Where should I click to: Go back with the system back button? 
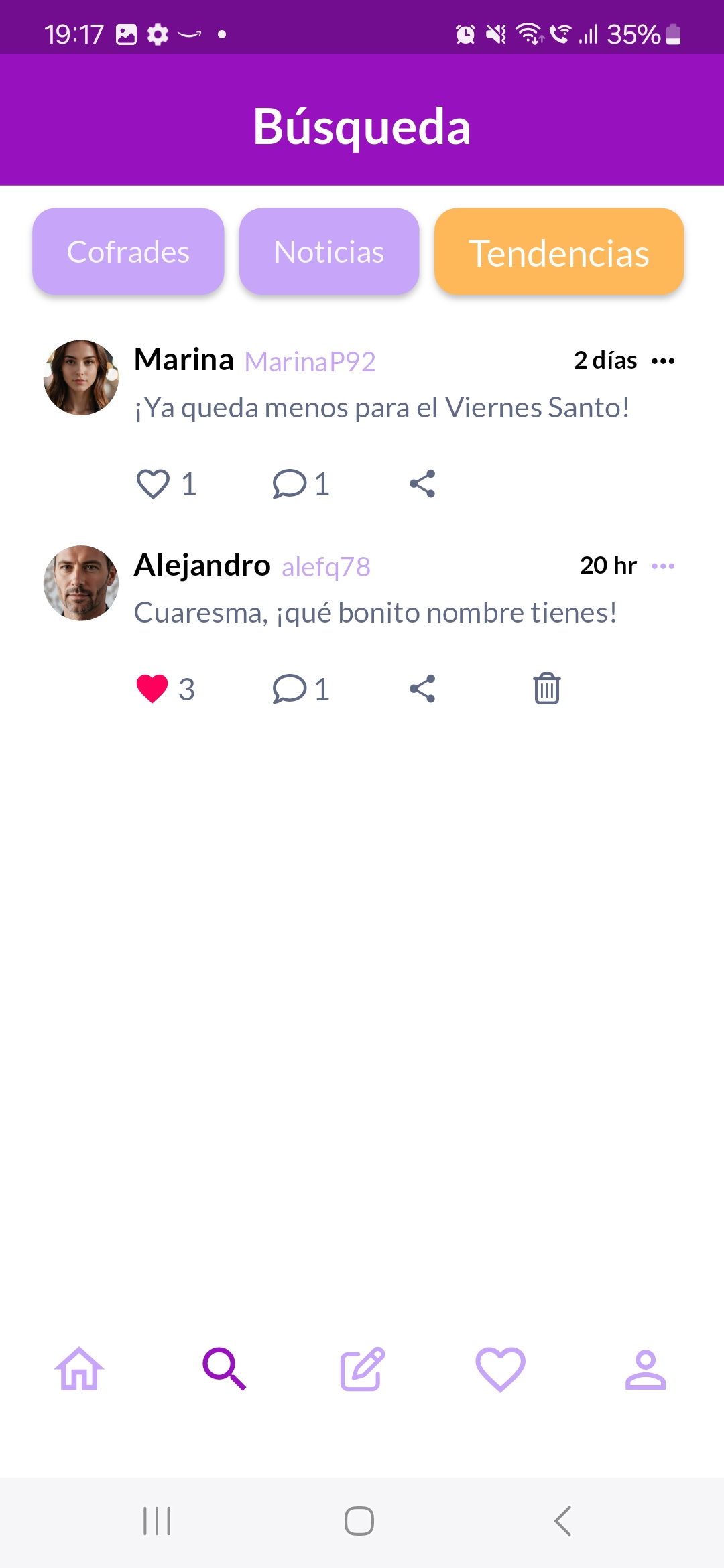(563, 1521)
